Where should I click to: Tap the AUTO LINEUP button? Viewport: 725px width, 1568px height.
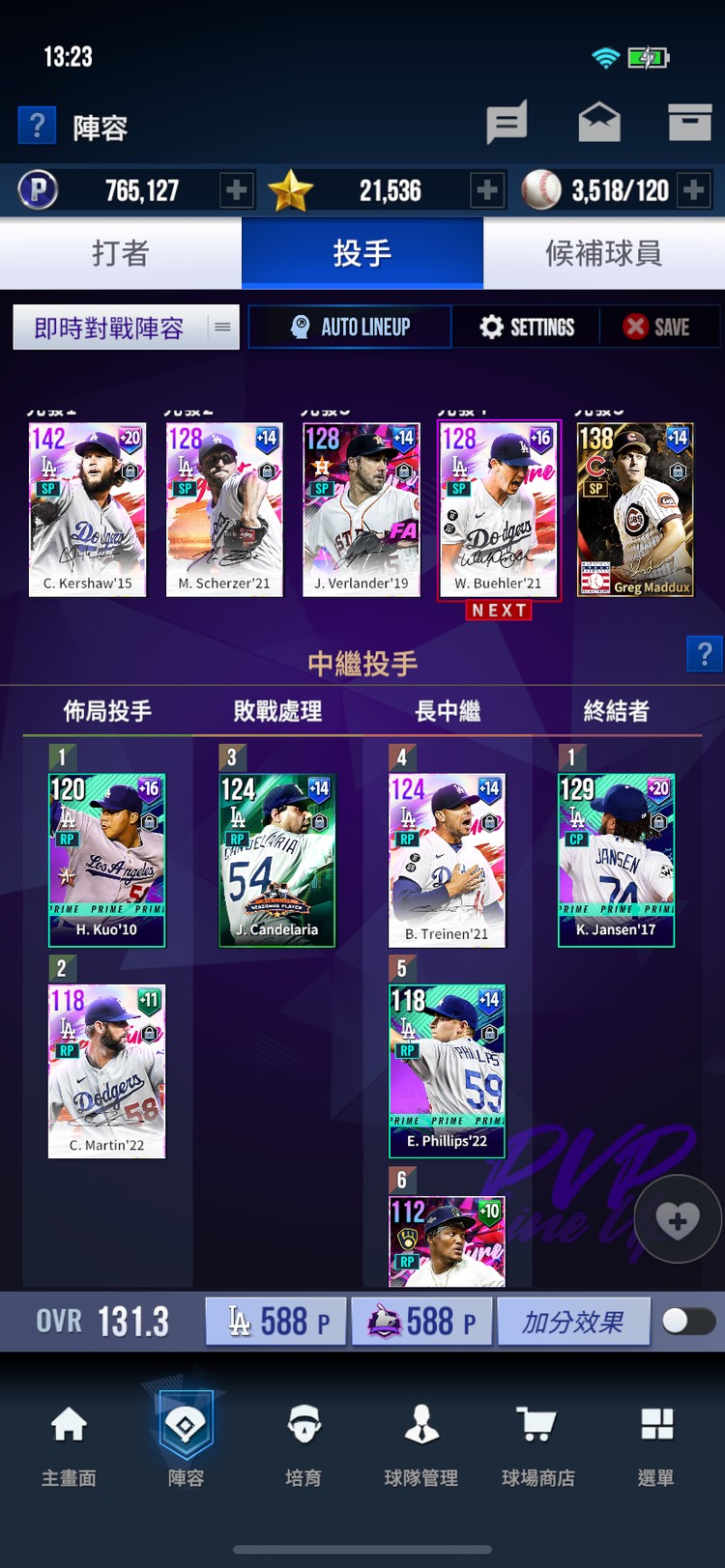pos(350,328)
